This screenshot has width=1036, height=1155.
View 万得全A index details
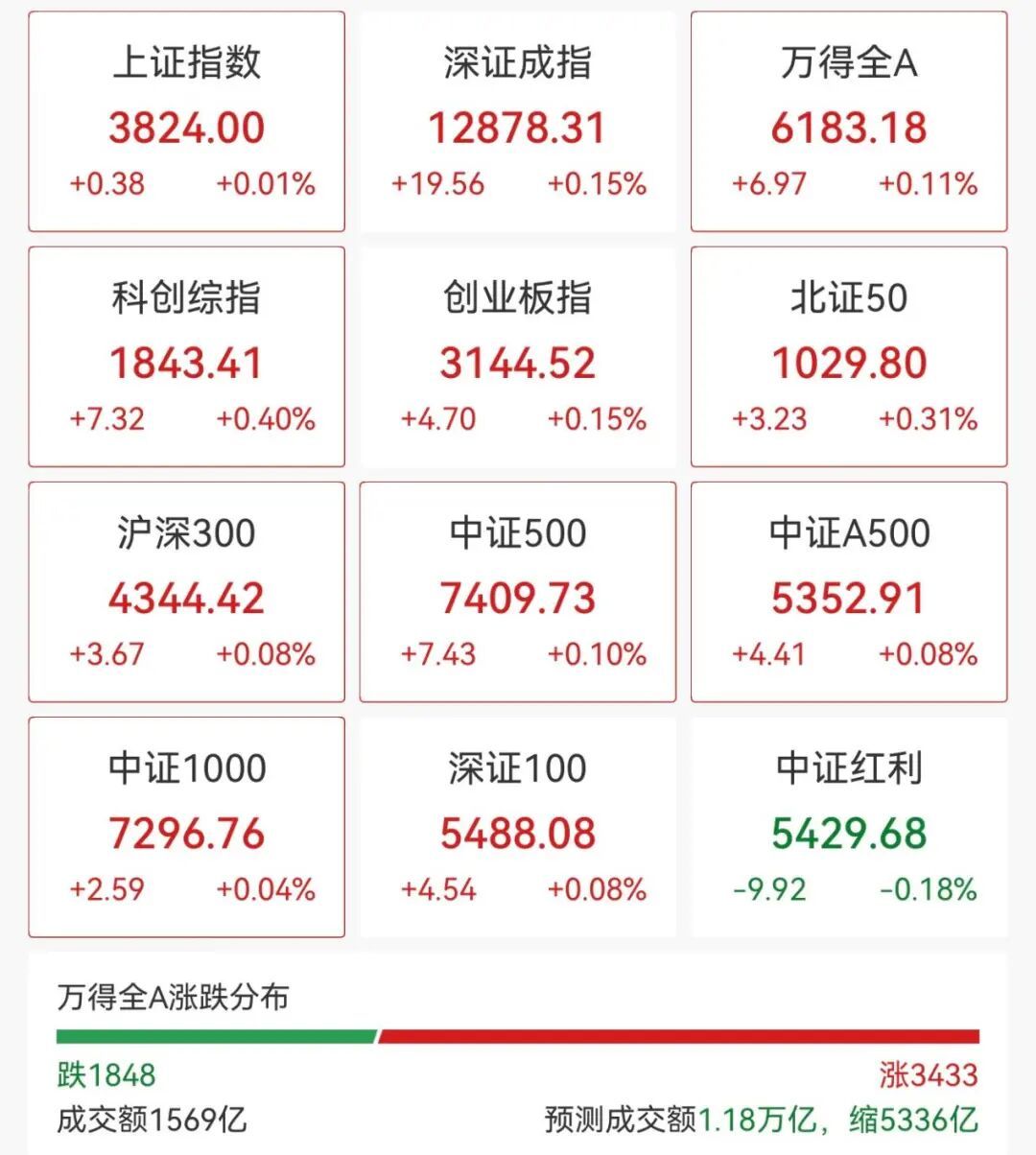(849, 122)
